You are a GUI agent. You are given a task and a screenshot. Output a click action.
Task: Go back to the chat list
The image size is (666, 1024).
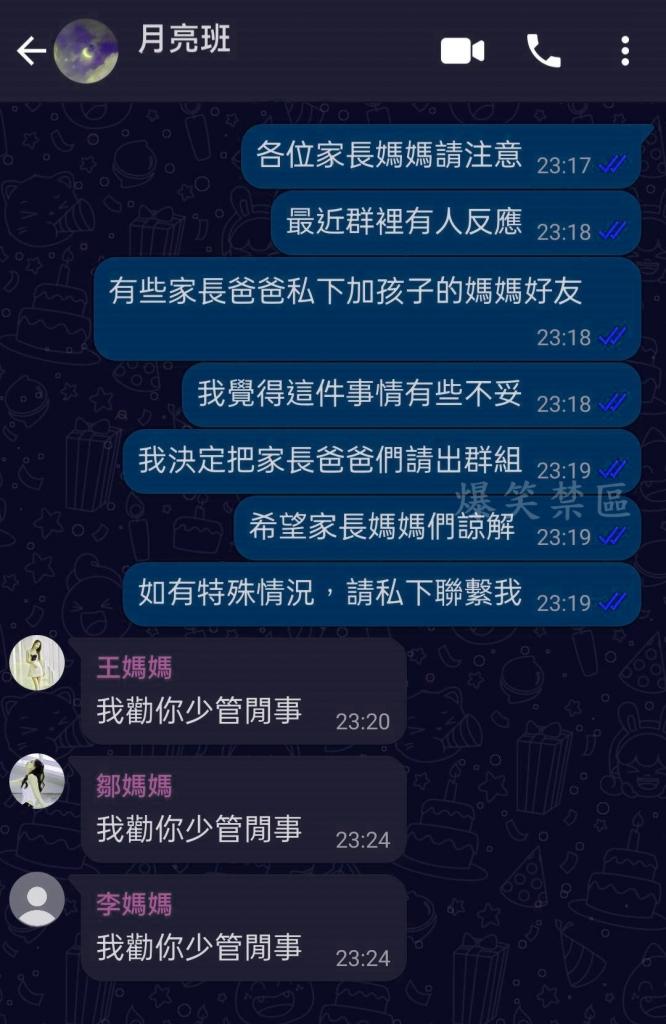(31, 51)
